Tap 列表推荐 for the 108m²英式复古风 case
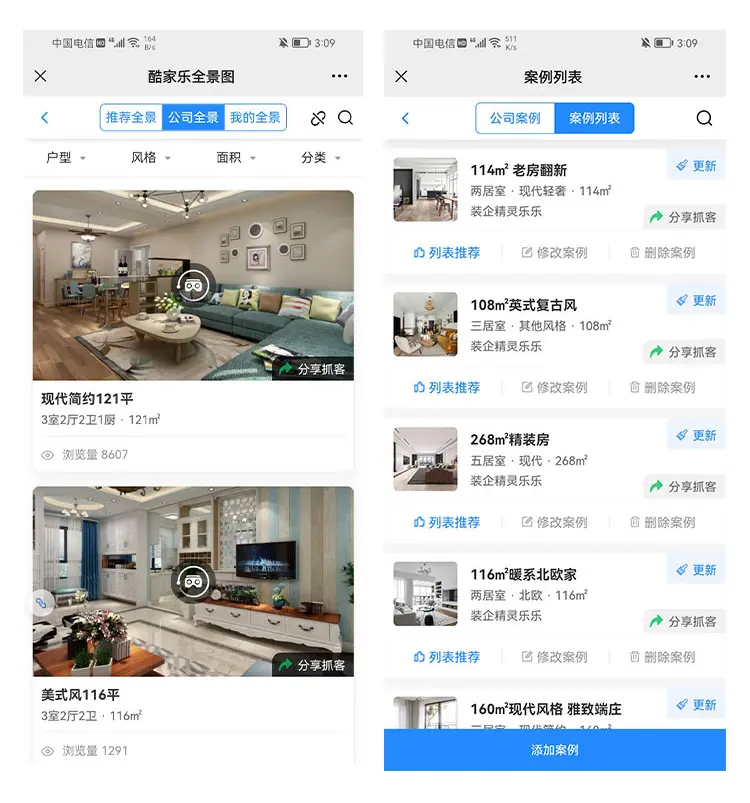This screenshot has width=750, height=803. click(447, 388)
